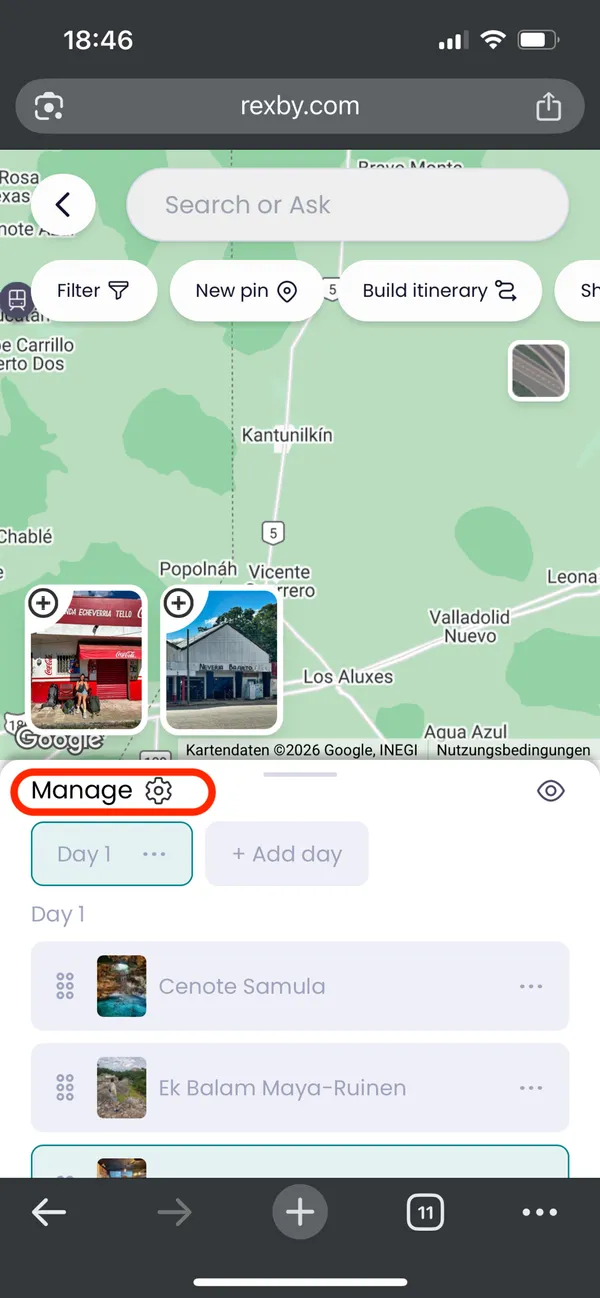Screen dimensions: 600x1298
Task: Tap Add day button
Action: [x=287, y=854]
